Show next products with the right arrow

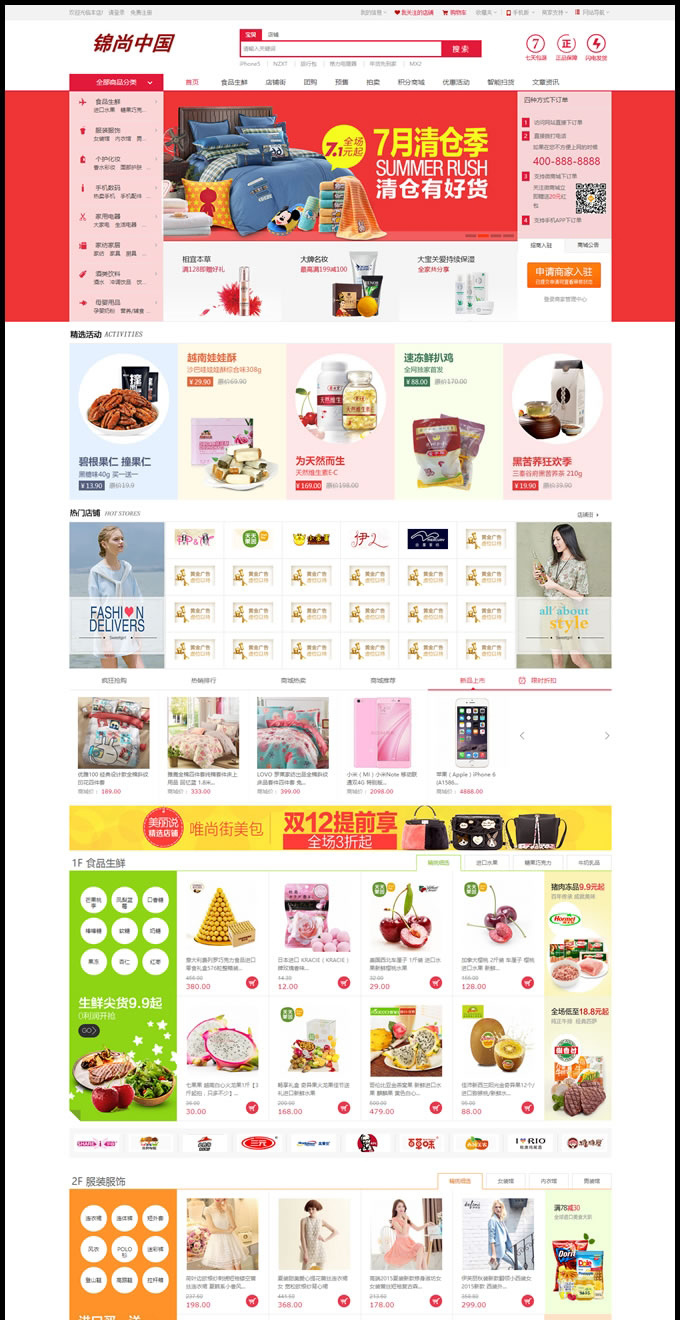(x=606, y=736)
